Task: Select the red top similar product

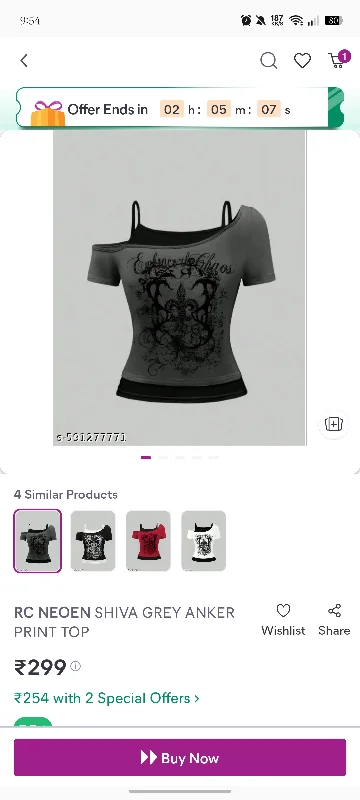Action: click(x=148, y=540)
